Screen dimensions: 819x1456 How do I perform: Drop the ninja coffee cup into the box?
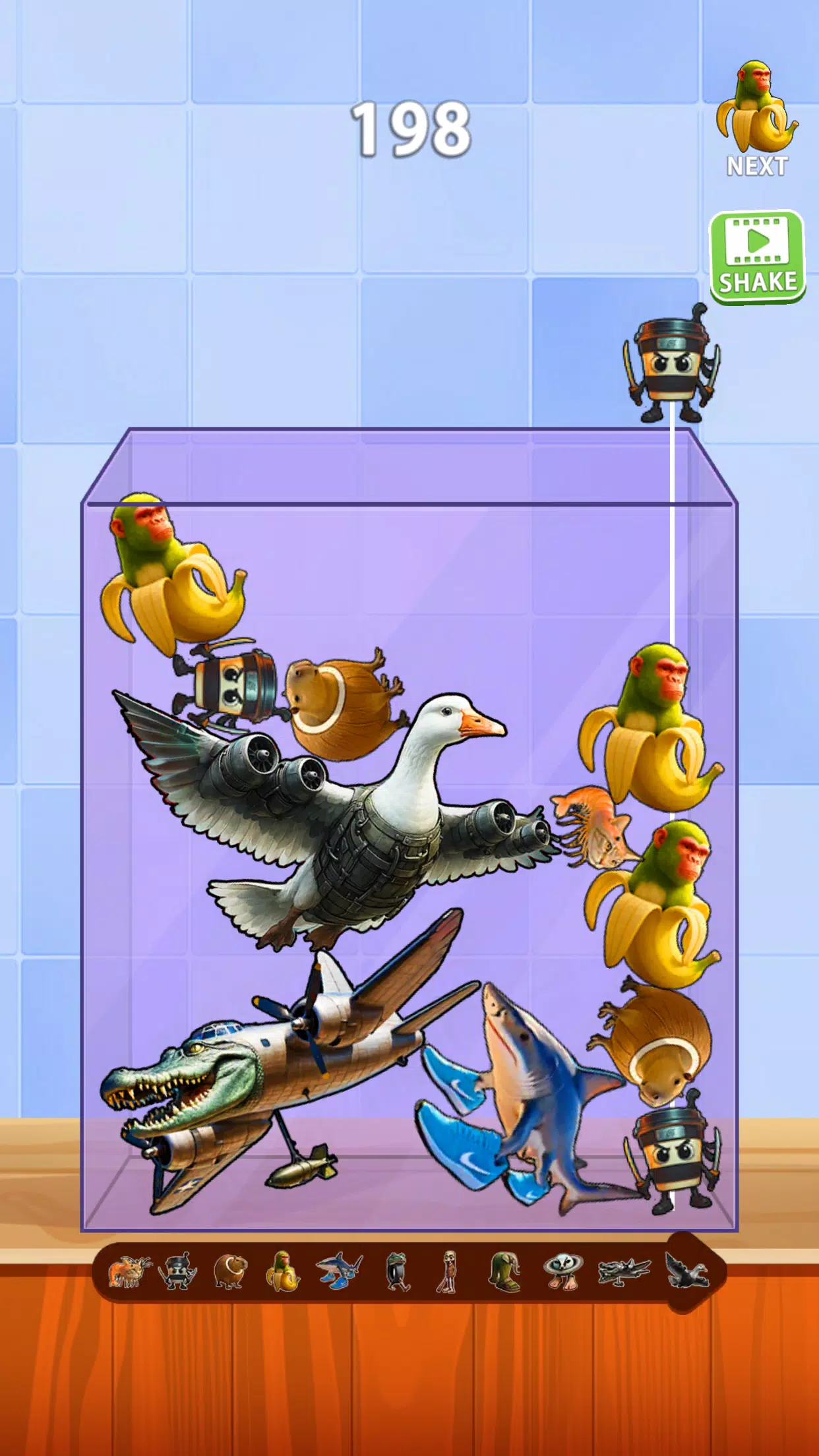click(x=671, y=369)
